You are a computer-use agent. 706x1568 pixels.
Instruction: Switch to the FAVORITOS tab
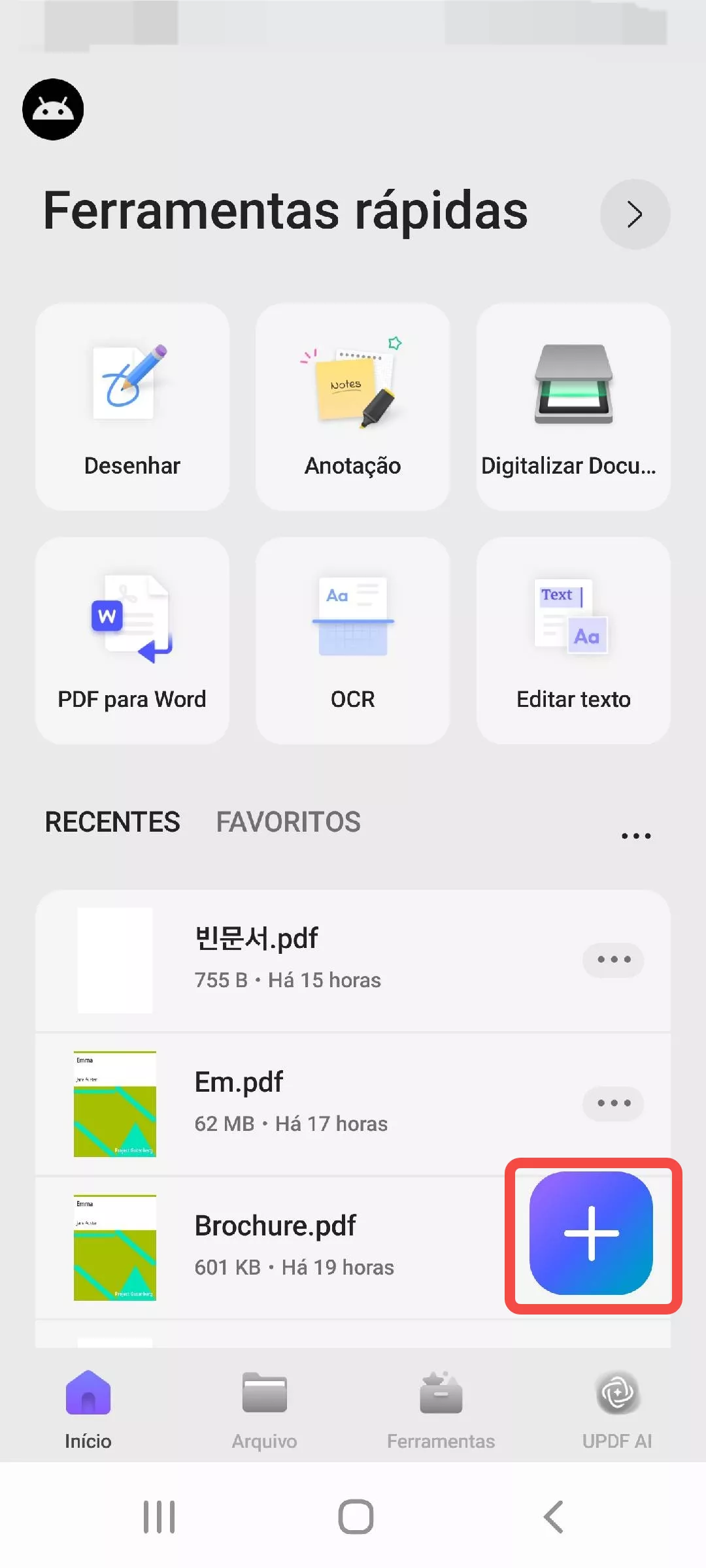[x=288, y=822]
